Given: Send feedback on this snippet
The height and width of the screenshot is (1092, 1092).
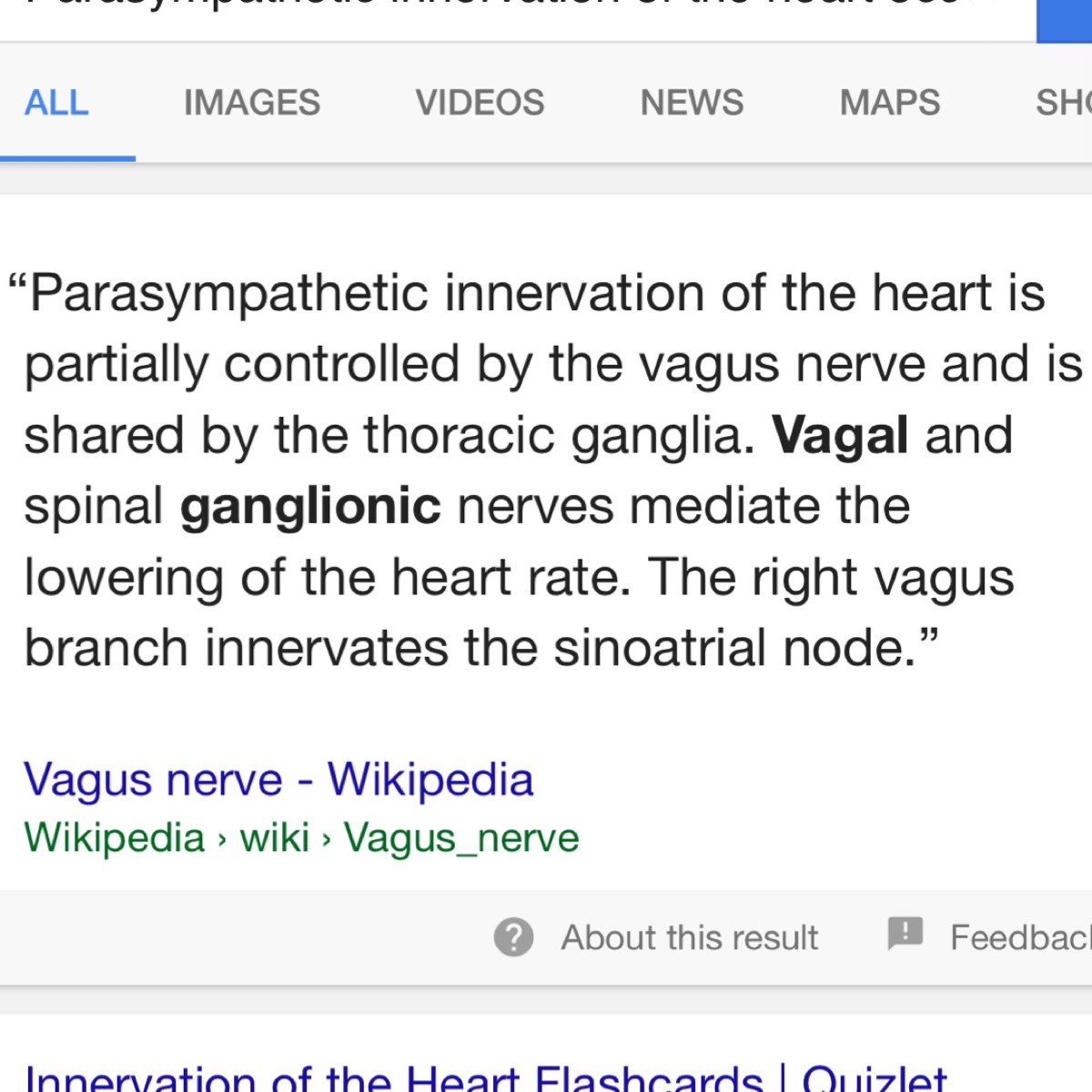Looking at the screenshot, I should tap(992, 936).
